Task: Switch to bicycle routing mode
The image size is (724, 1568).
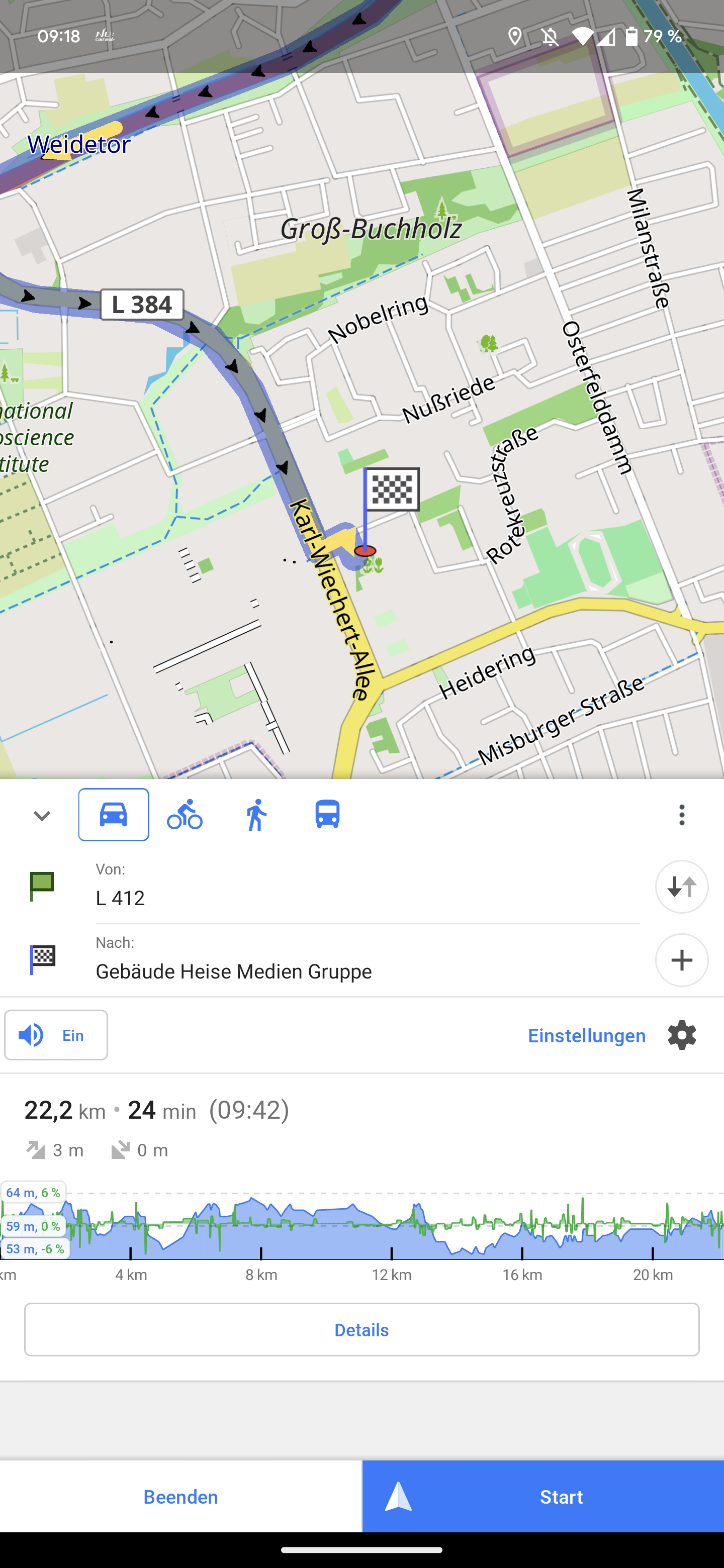Action: pyautogui.click(x=185, y=815)
